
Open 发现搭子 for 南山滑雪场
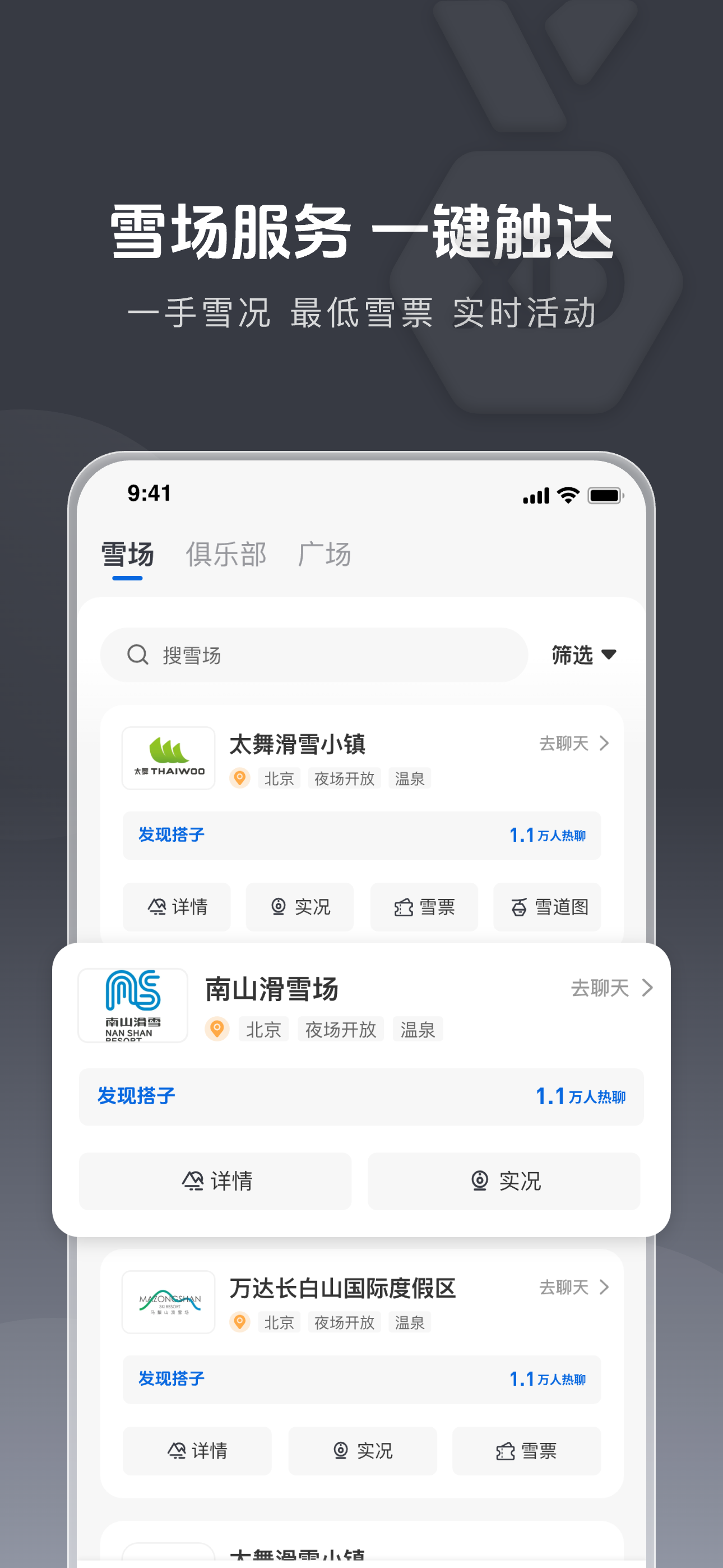tap(135, 1096)
